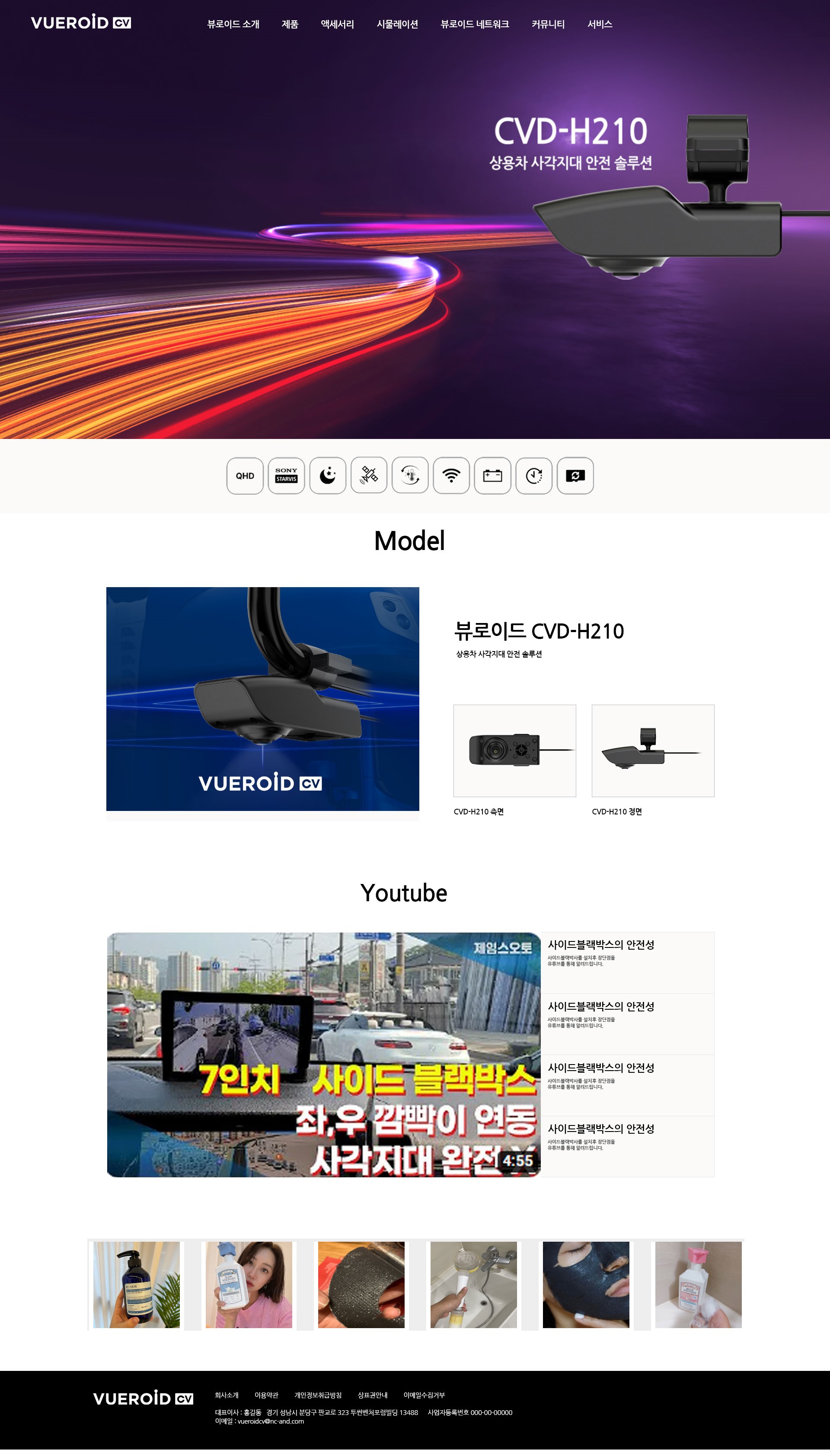830x1456 pixels.
Task: Go to the 커뮤니티 menu
Action: pyautogui.click(x=548, y=24)
